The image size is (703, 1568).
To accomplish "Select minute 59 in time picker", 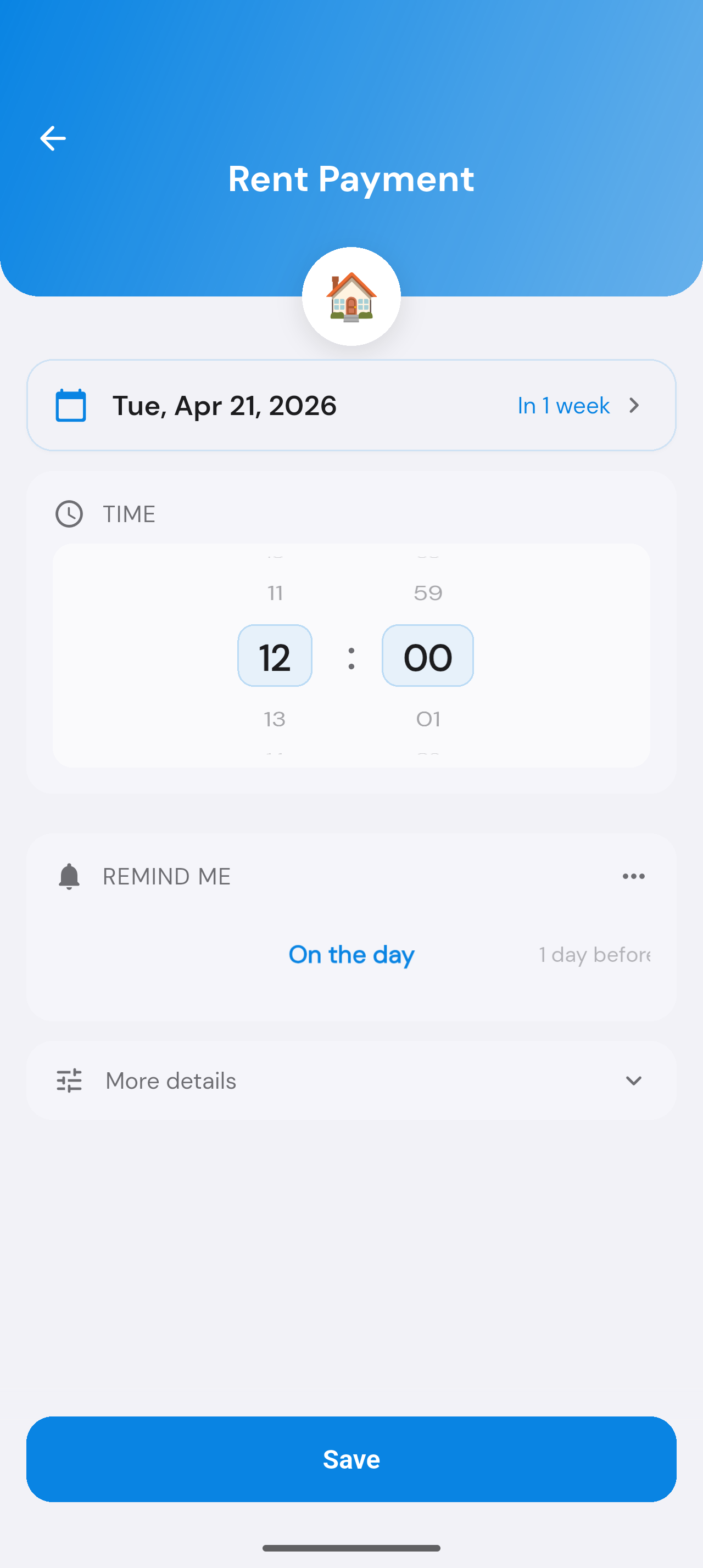I will click(428, 592).
